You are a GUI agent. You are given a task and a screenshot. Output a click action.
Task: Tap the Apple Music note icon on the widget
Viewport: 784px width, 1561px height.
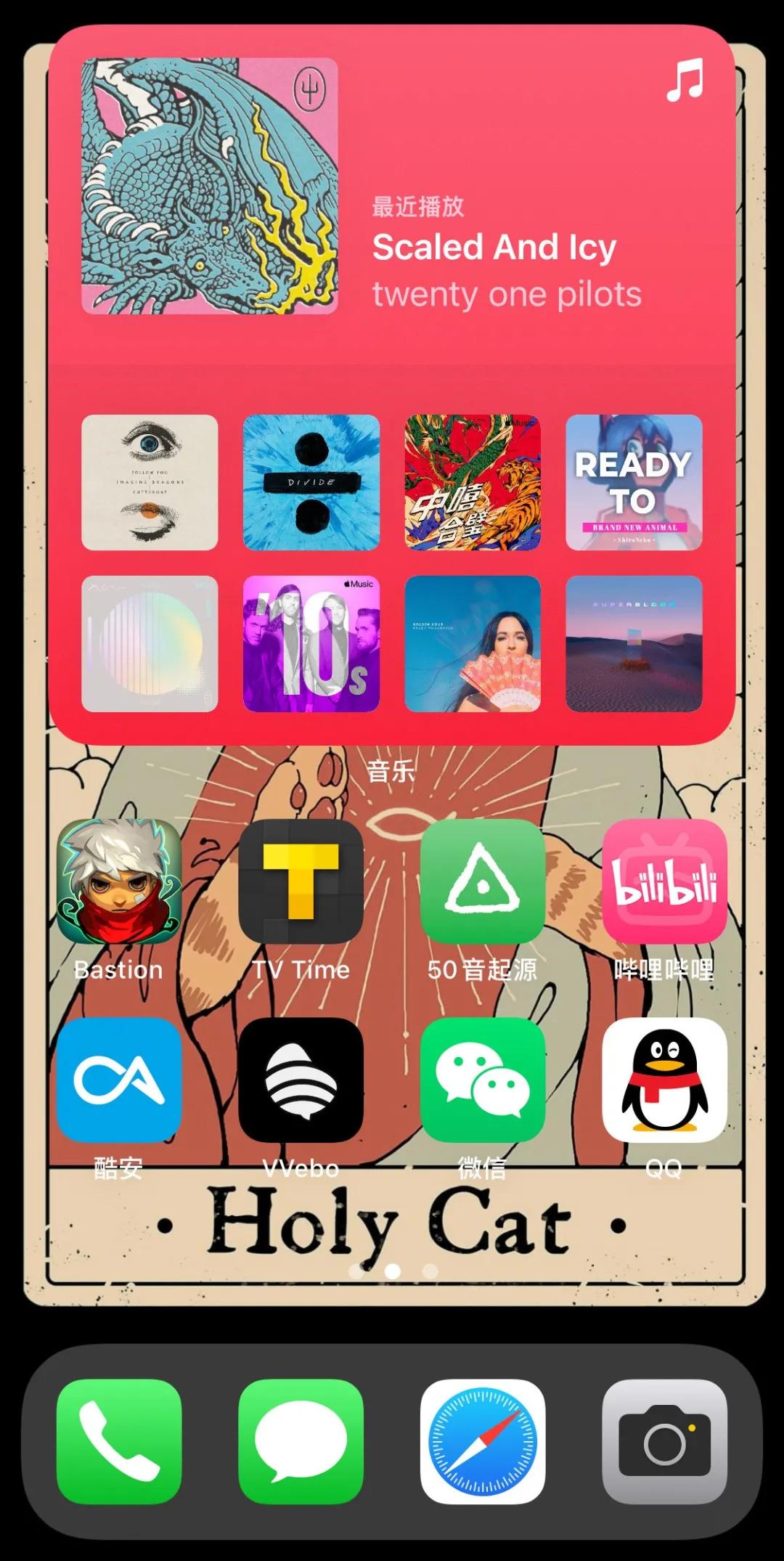point(686,80)
